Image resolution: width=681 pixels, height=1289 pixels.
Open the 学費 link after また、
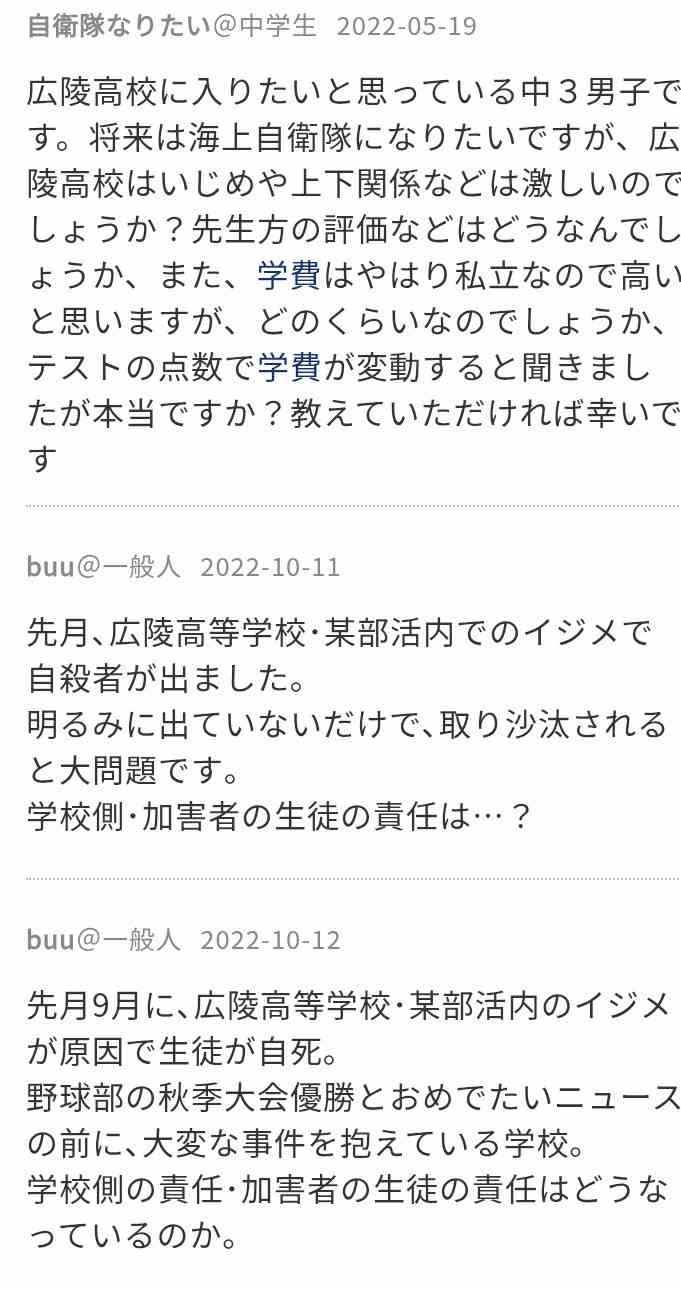[x=289, y=275]
